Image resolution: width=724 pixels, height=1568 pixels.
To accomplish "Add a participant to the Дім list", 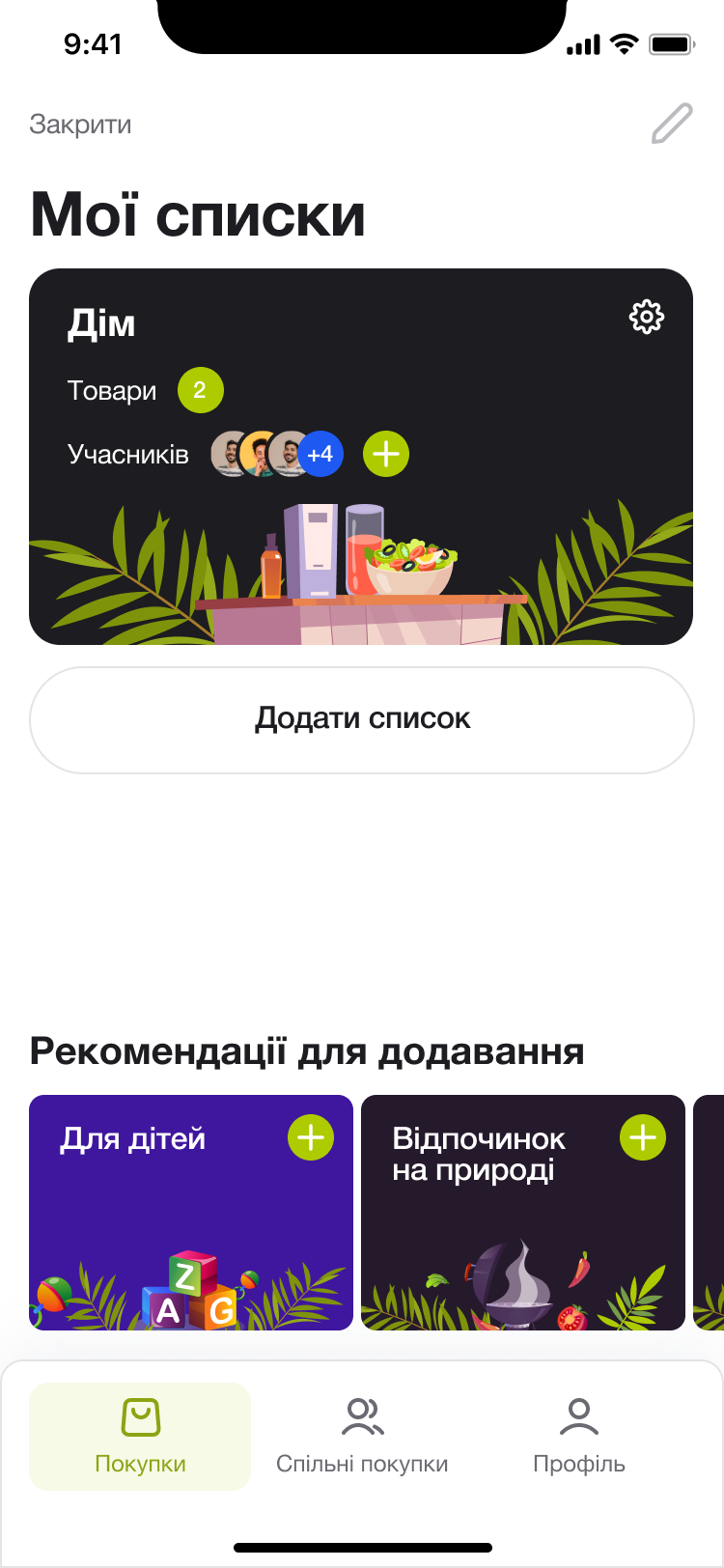I will pos(386,454).
